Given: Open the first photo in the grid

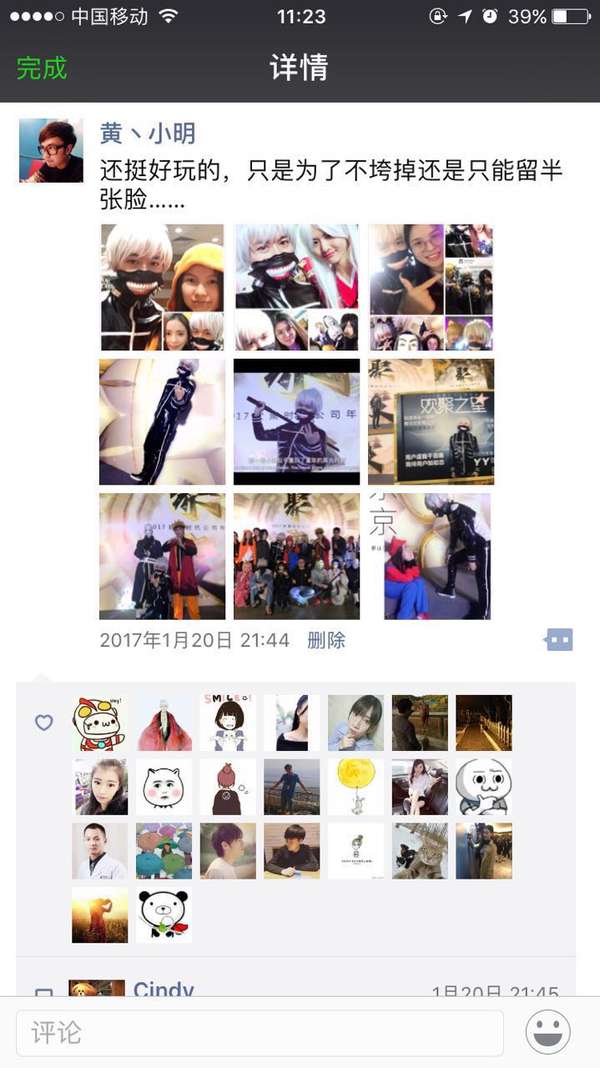Looking at the screenshot, I should 162,287.
